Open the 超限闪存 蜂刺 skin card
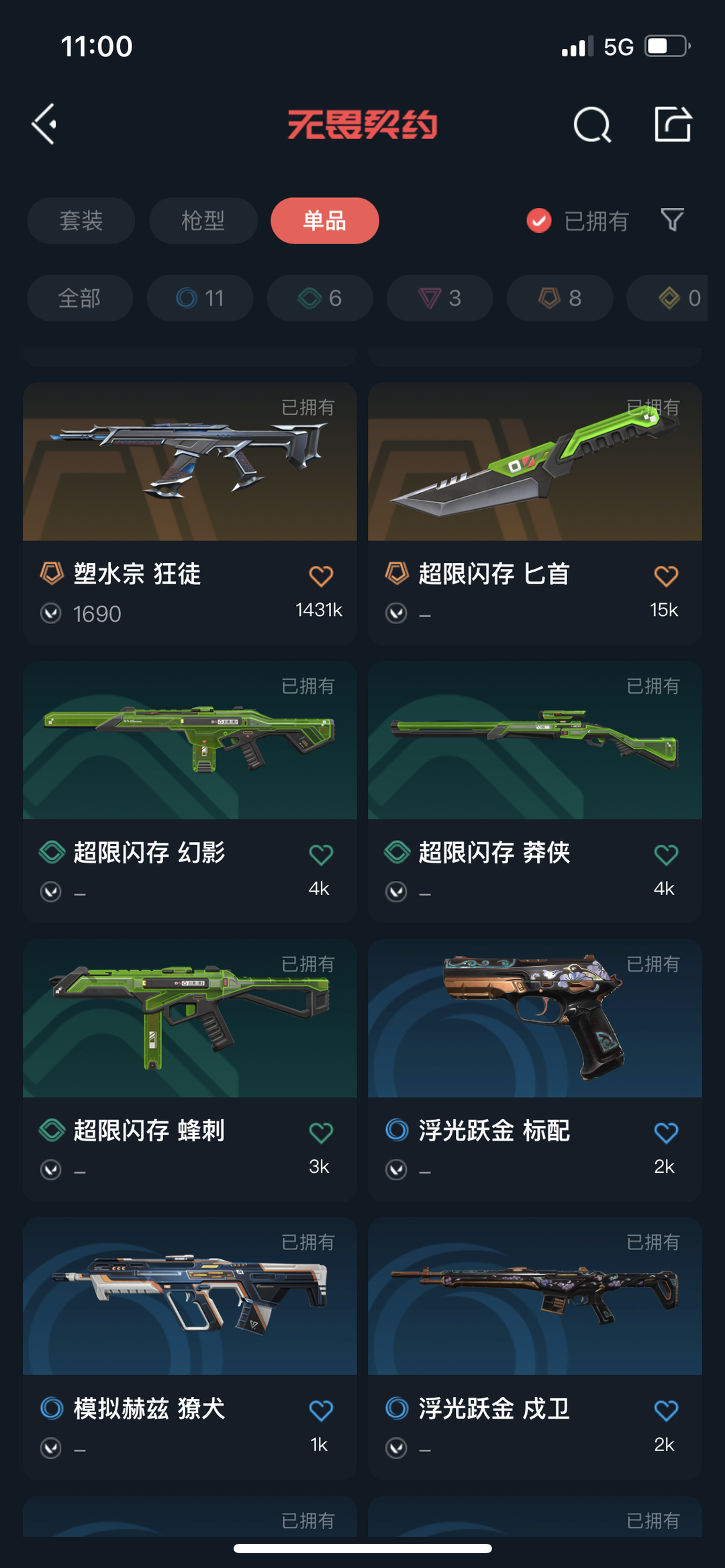The width and height of the screenshot is (725, 1568). tap(190, 1071)
